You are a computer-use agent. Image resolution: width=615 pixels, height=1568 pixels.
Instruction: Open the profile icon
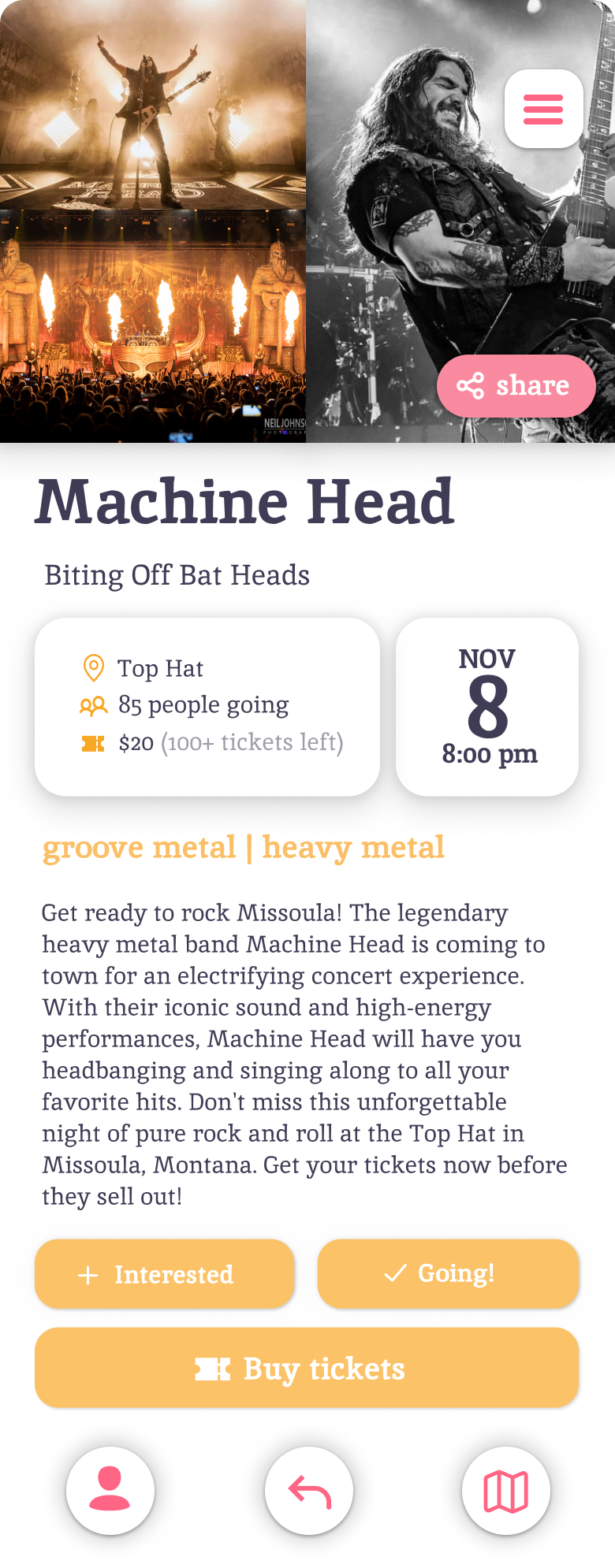pyautogui.click(x=110, y=1490)
